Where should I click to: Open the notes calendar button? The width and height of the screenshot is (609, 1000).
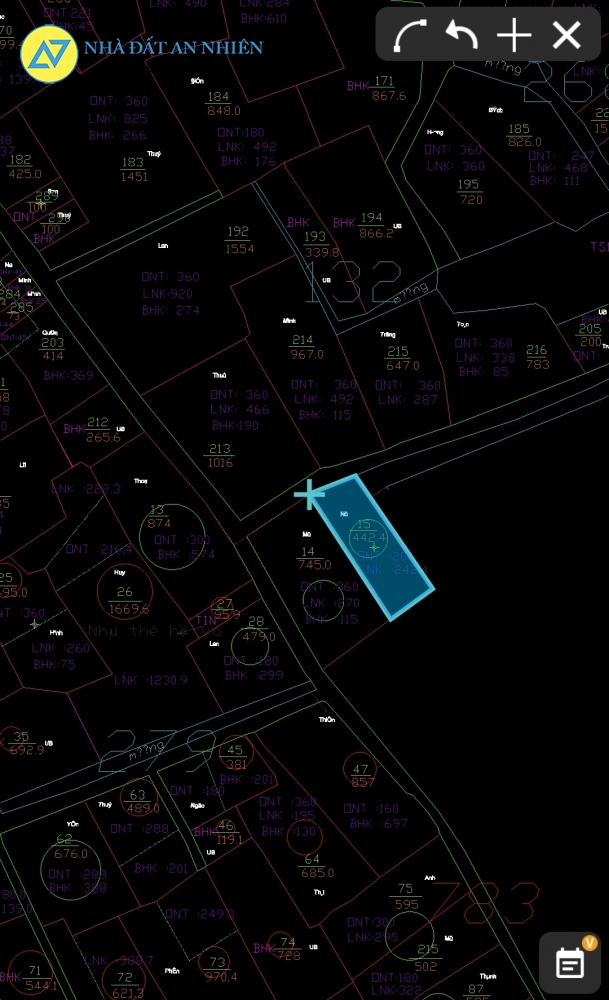click(570, 962)
